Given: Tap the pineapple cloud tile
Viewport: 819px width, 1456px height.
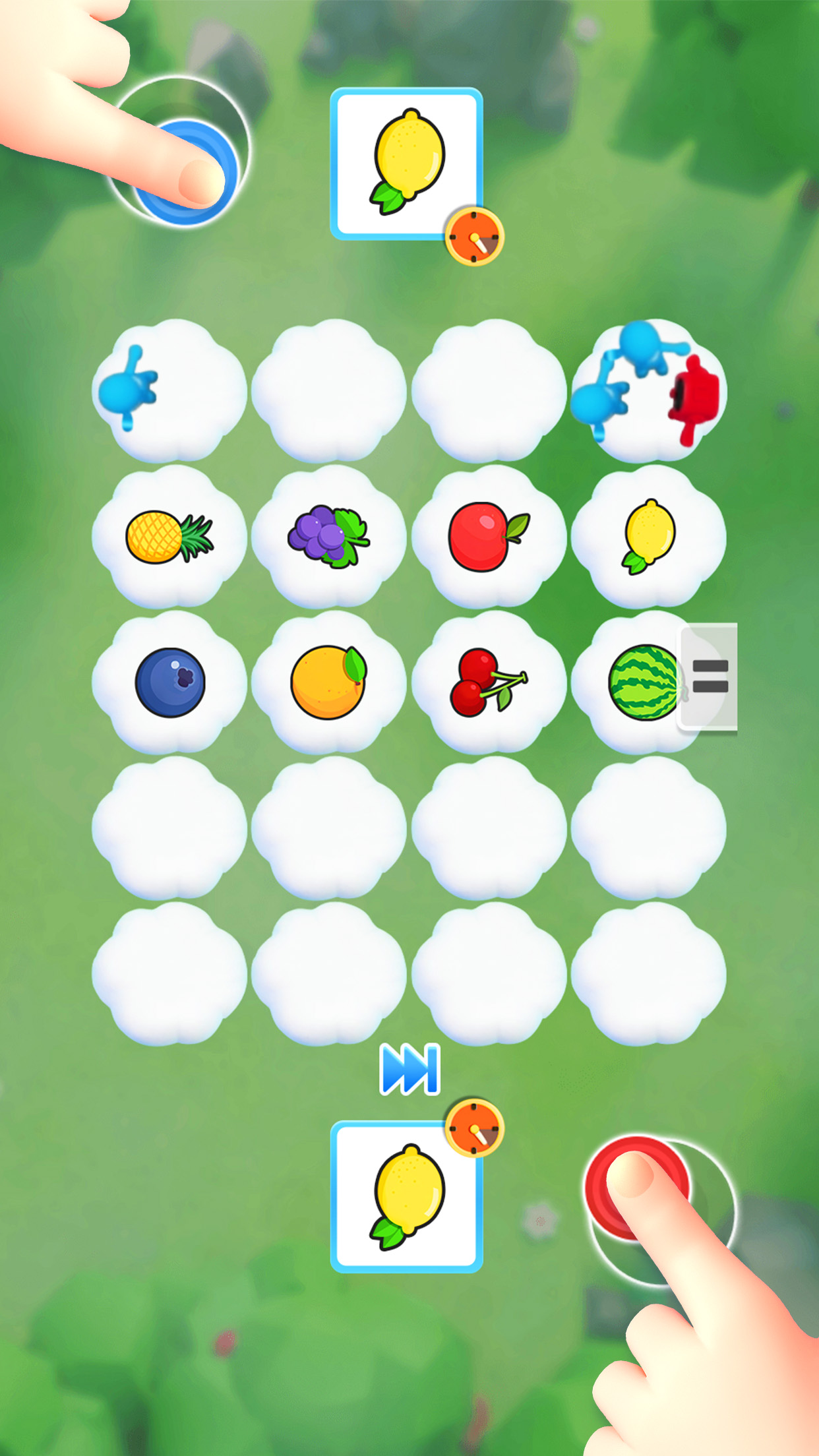Looking at the screenshot, I should (x=169, y=537).
